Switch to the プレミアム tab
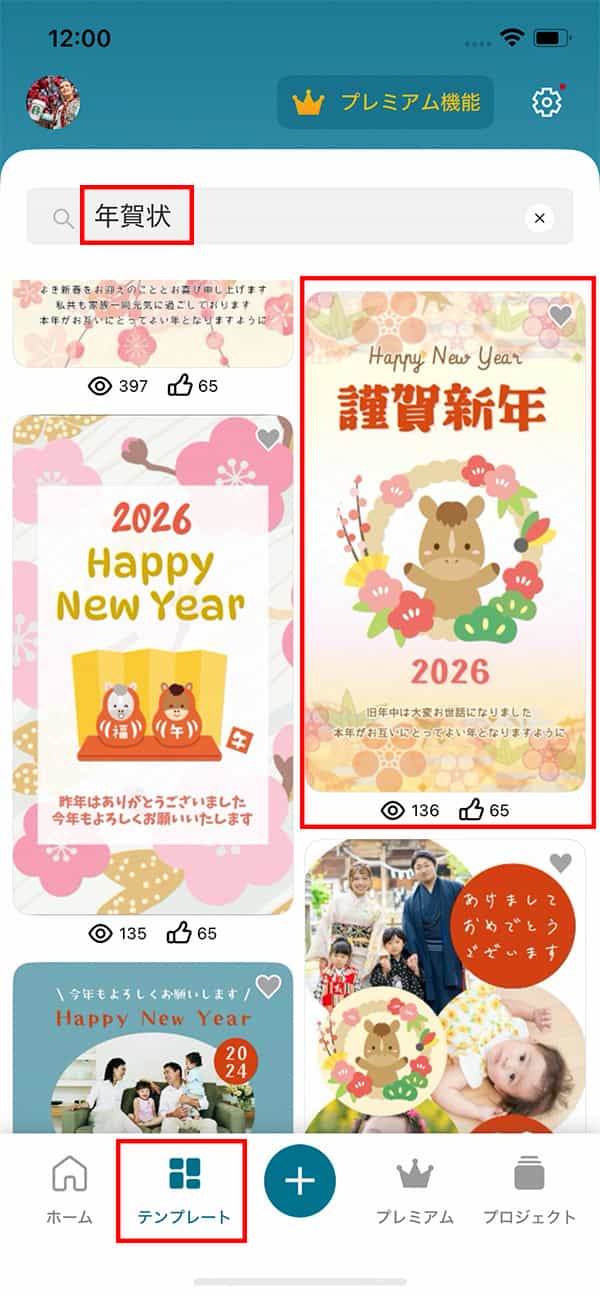Viewport: 600px width, 1298px height. [x=414, y=1189]
